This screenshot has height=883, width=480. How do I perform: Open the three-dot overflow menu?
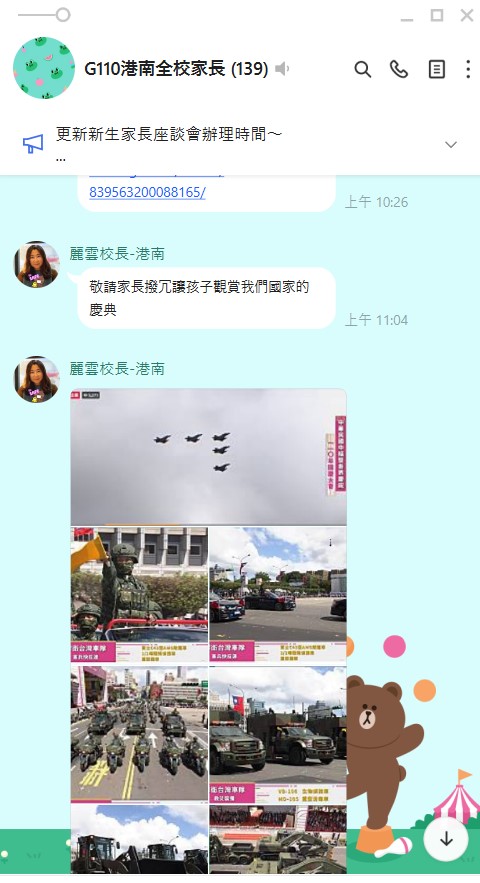point(468,69)
